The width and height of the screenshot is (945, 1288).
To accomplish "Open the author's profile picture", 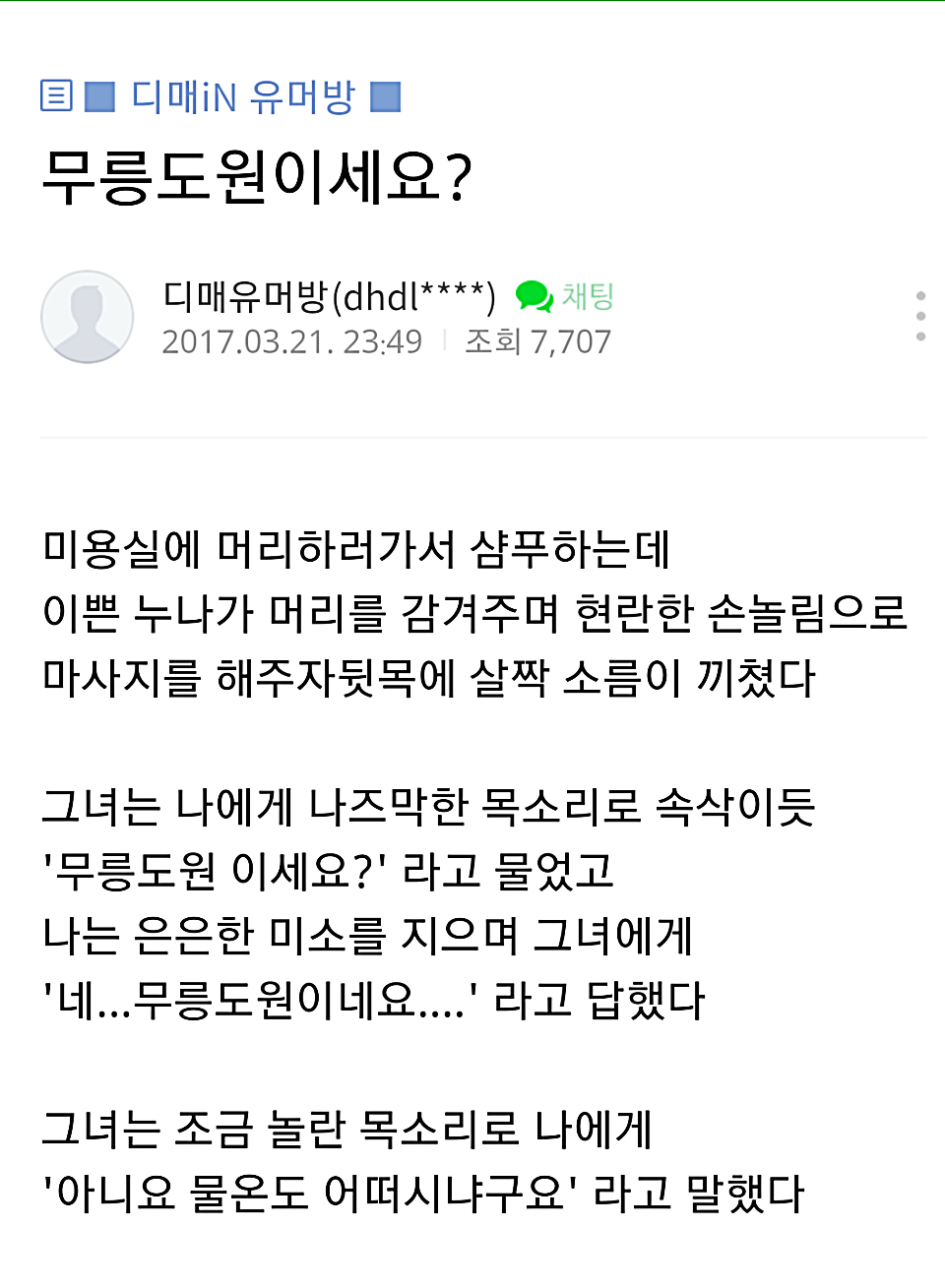I will (x=87, y=317).
